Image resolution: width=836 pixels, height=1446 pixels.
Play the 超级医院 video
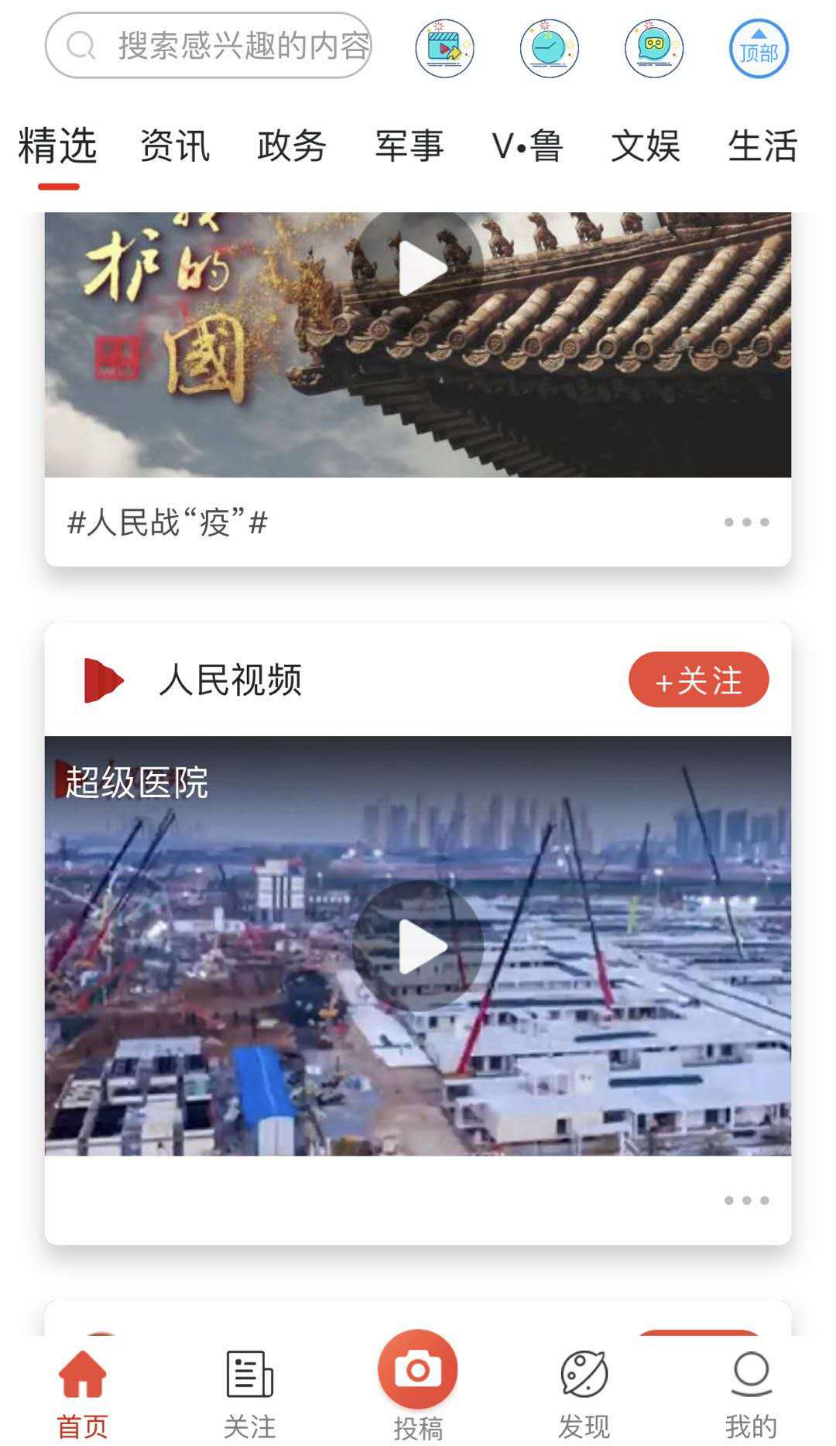click(x=418, y=946)
